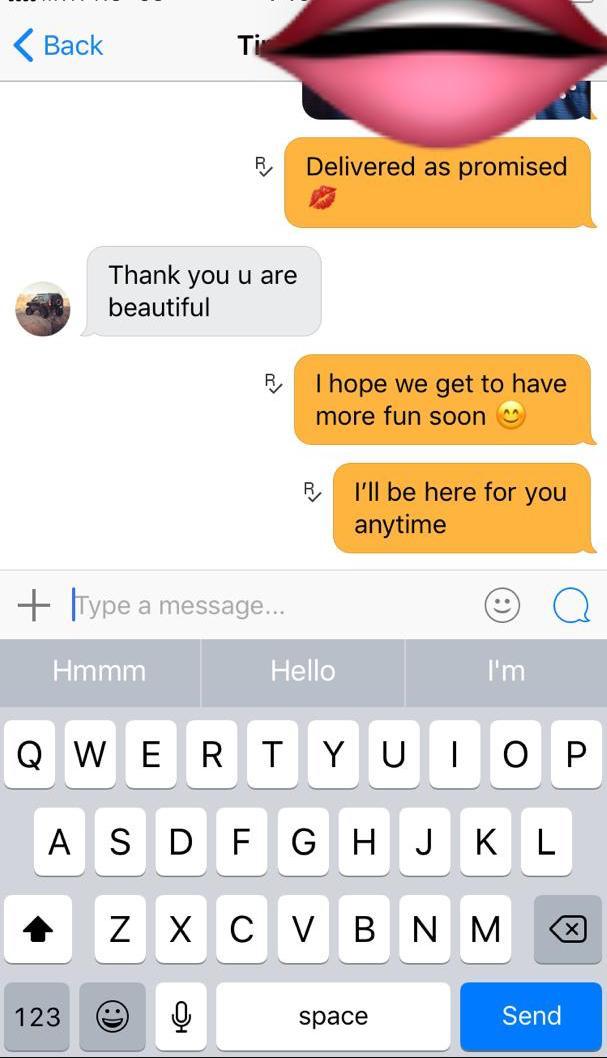The height and width of the screenshot is (1058, 607).
Task: Insert the suggestion Hmmm
Action: point(99,671)
